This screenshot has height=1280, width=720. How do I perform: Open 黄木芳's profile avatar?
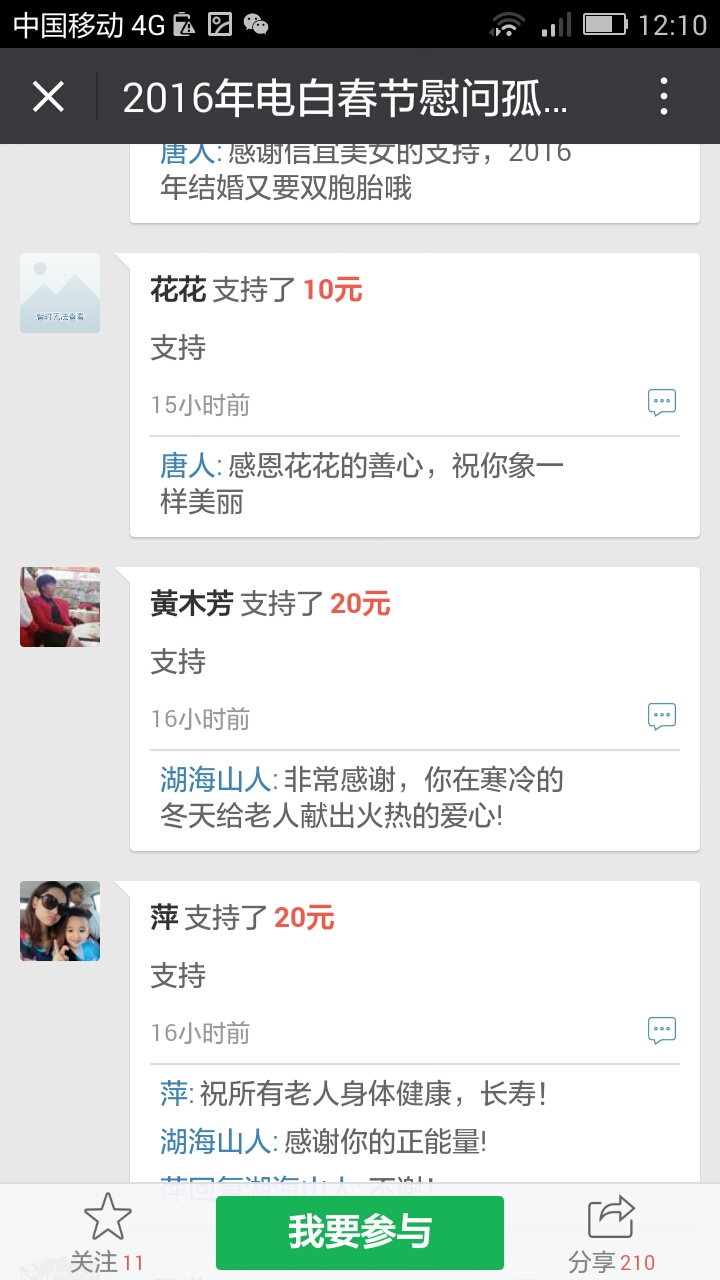pos(60,607)
